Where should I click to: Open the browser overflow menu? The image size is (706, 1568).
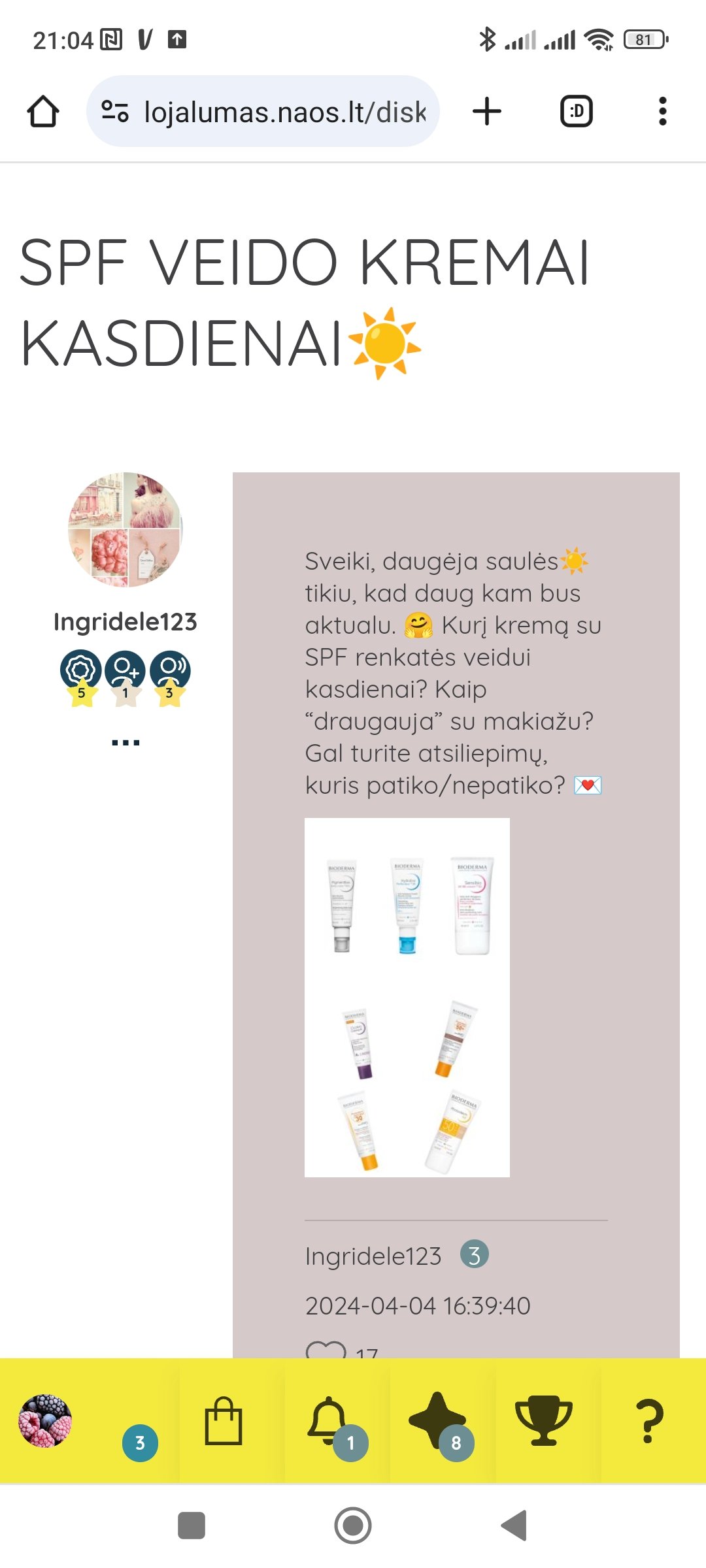click(663, 111)
